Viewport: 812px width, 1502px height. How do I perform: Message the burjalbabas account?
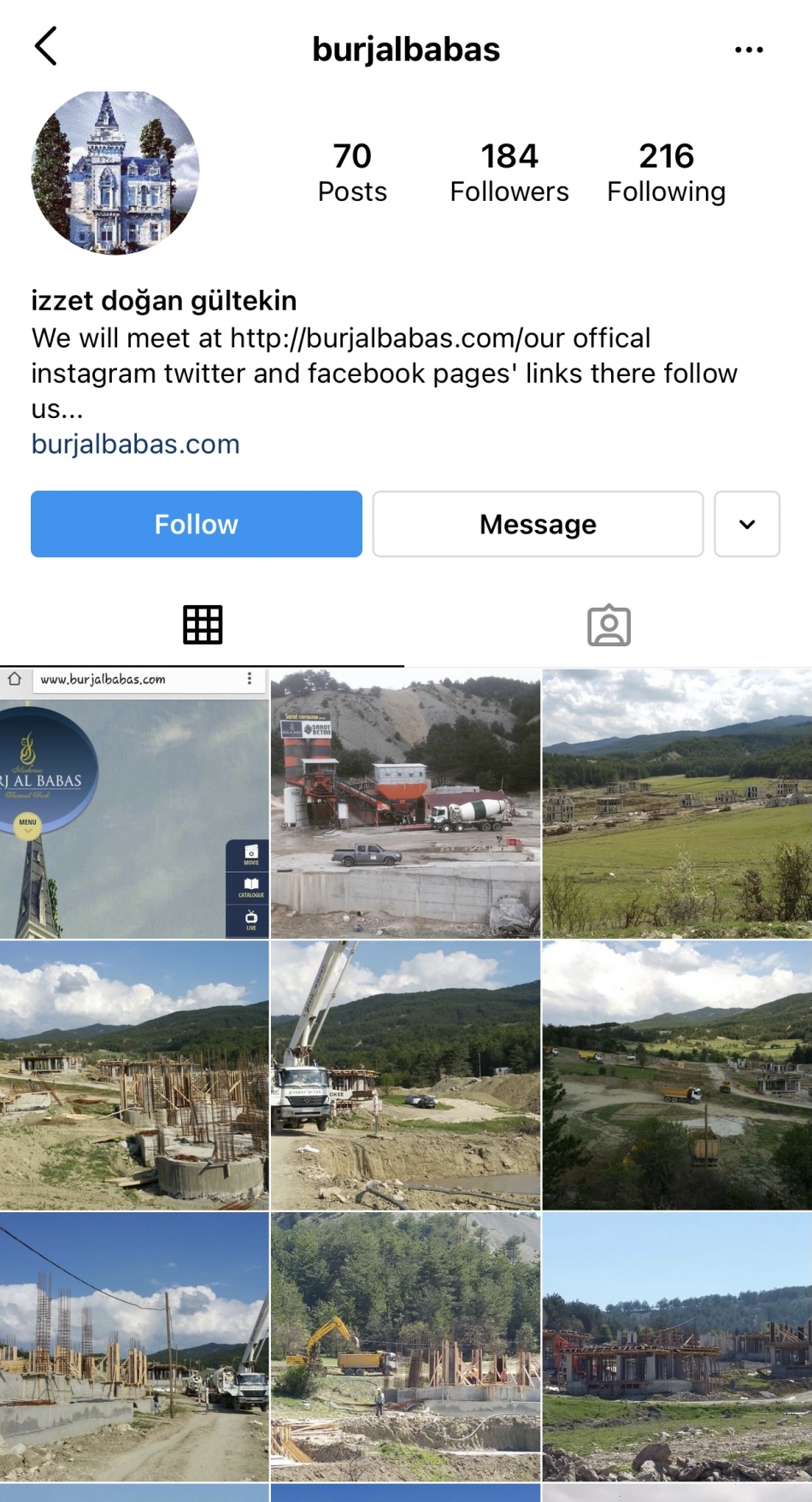pos(538,524)
